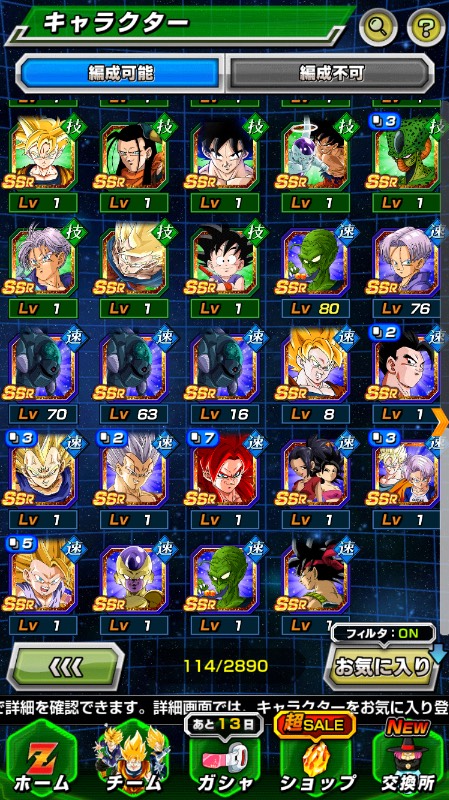Switch to the 編成不可 tab
The width and height of the screenshot is (449, 800).
pos(331,73)
